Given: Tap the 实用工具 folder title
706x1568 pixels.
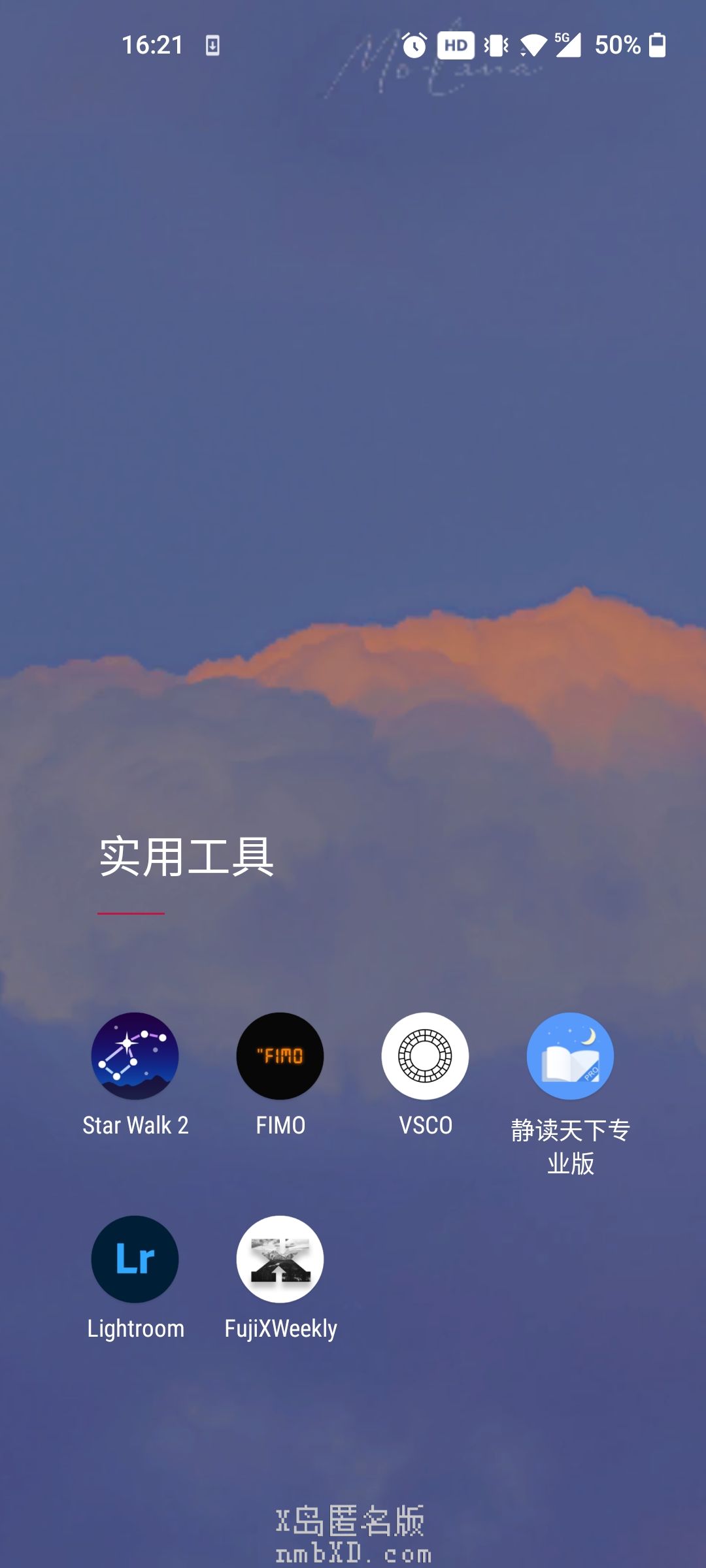Looking at the screenshot, I should (186, 857).
